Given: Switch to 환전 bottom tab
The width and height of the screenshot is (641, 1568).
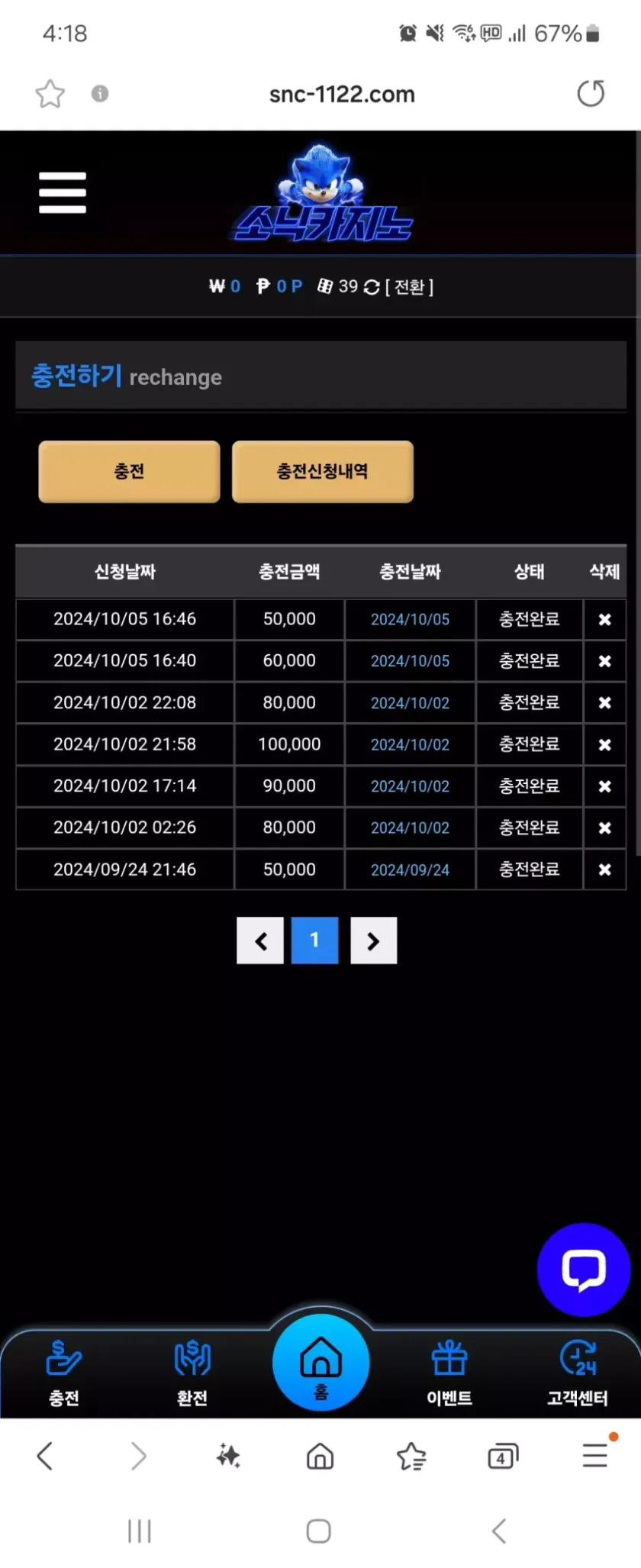Looking at the screenshot, I should tap(192, 1373).
